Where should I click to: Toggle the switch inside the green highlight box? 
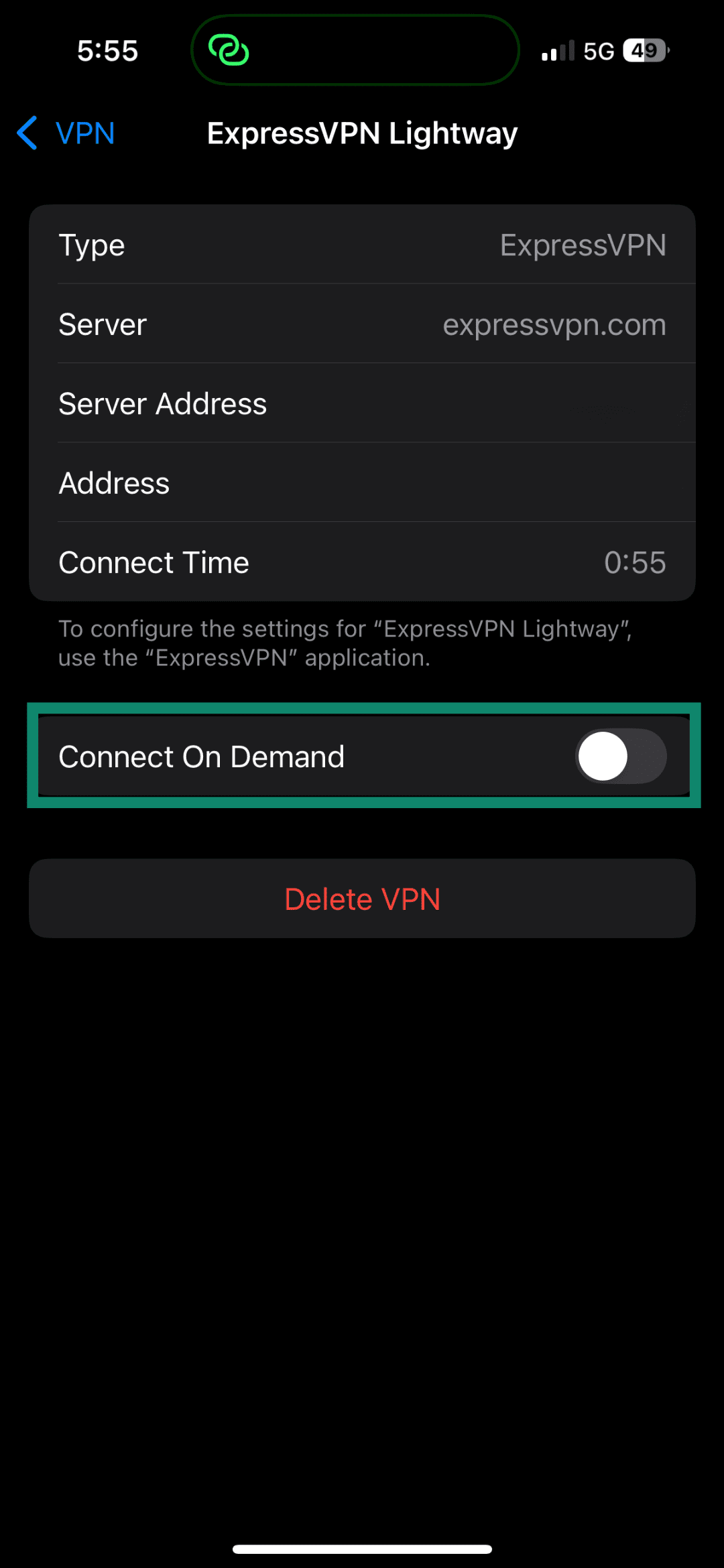pyautogui.click(x=618, y=756)
